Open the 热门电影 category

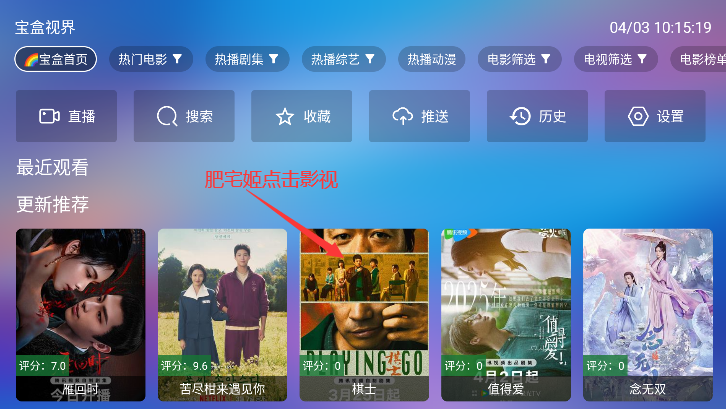pos(152,60)
